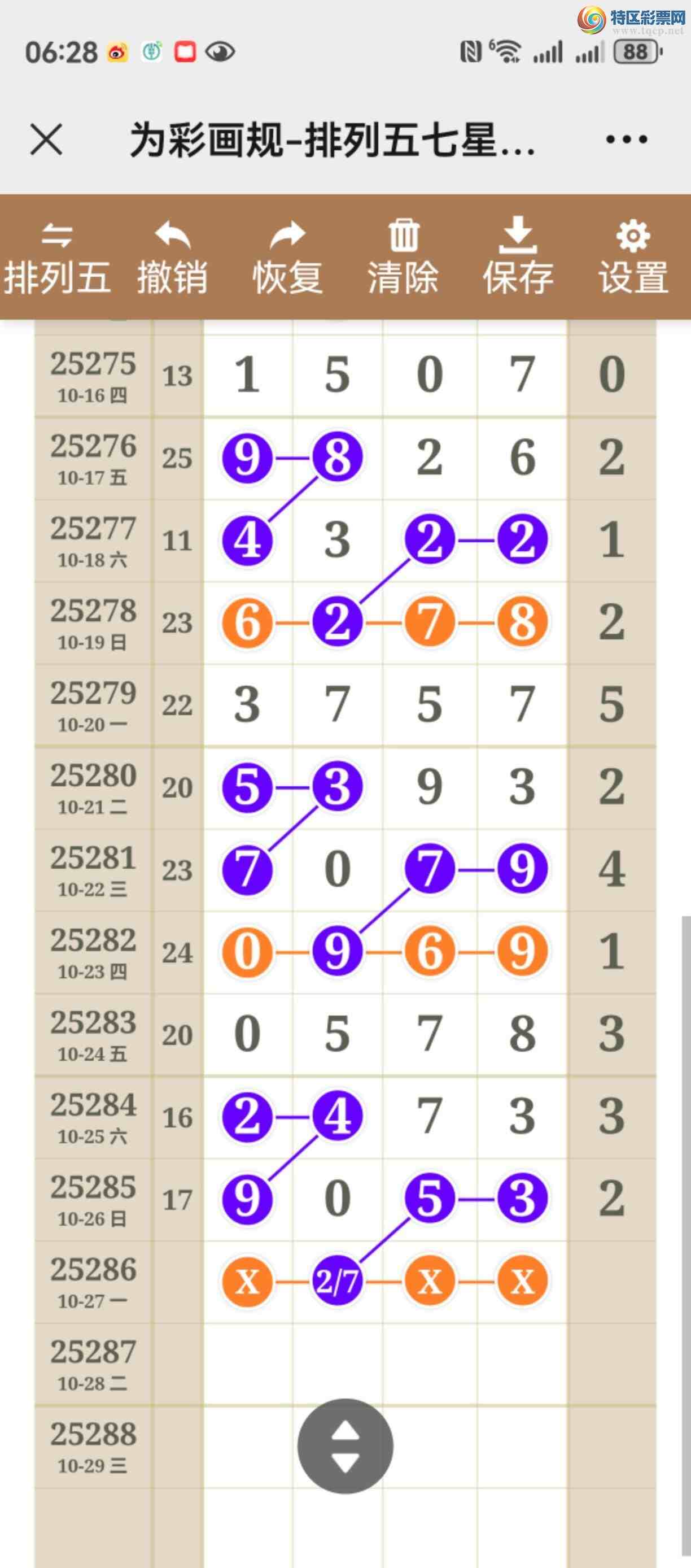Close the 为彩画规 mini program page
This screenshot has width=691, height=1568.
[46, 140]
